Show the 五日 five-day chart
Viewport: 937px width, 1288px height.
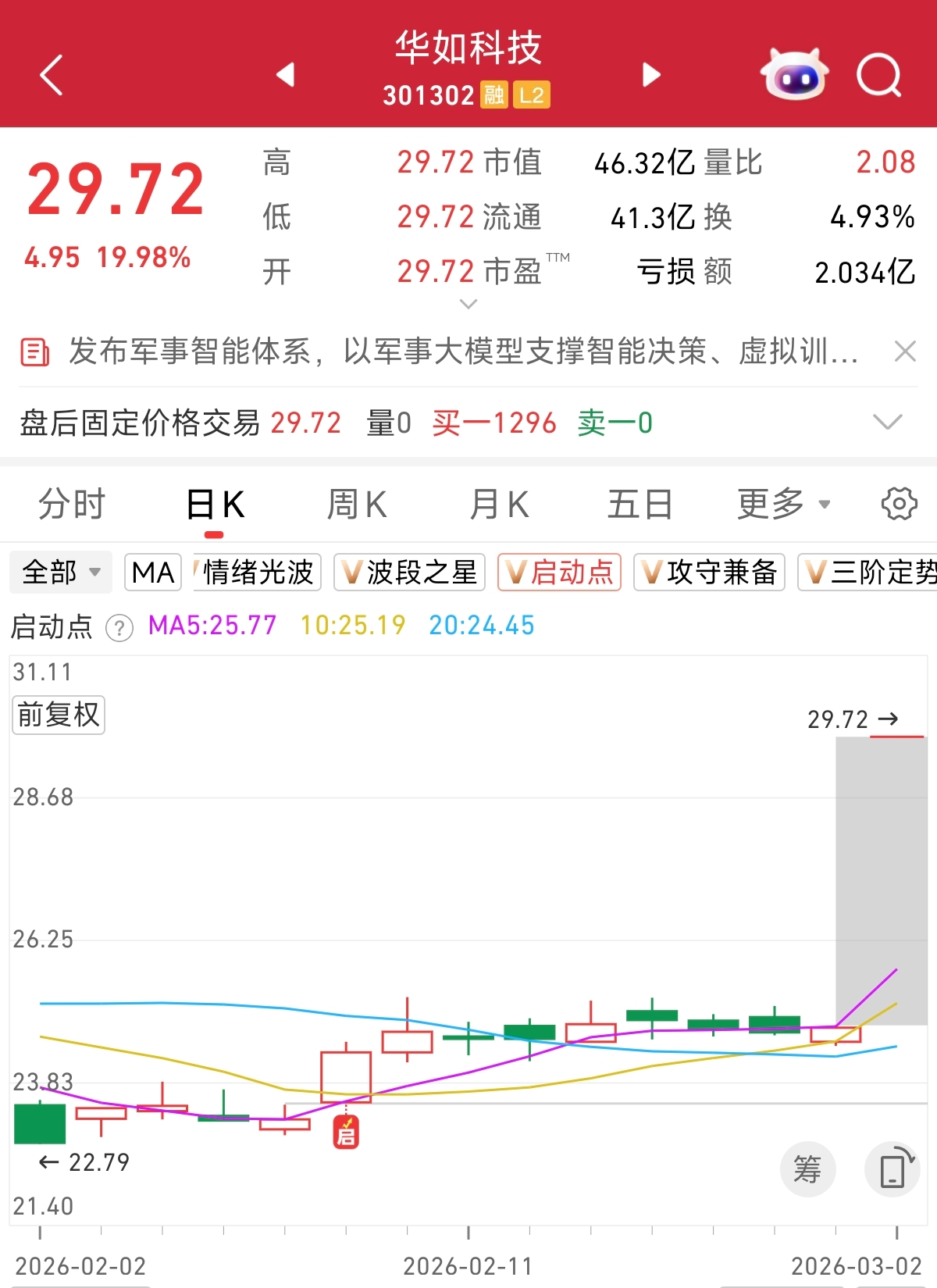640,504
